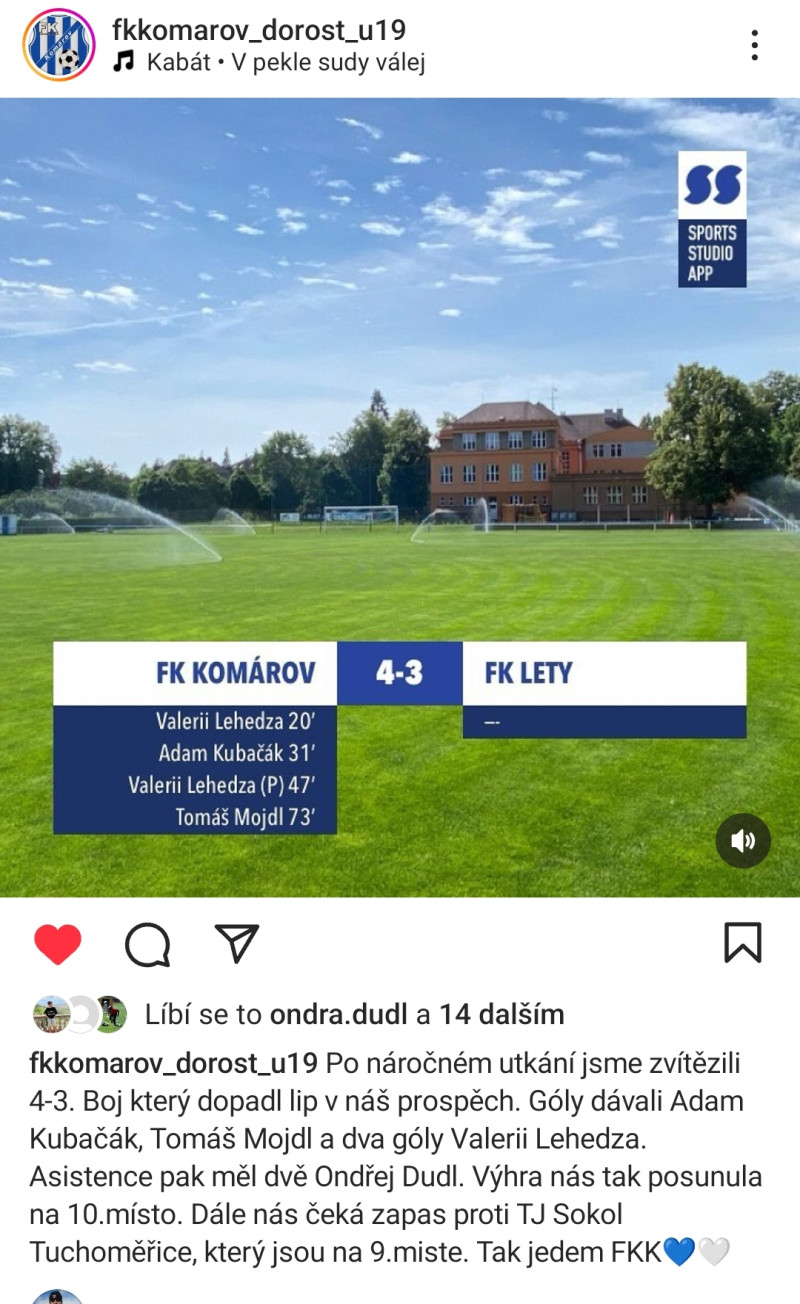
Task: Bookmark this FK Komárov post
Action: click(742, 943)
